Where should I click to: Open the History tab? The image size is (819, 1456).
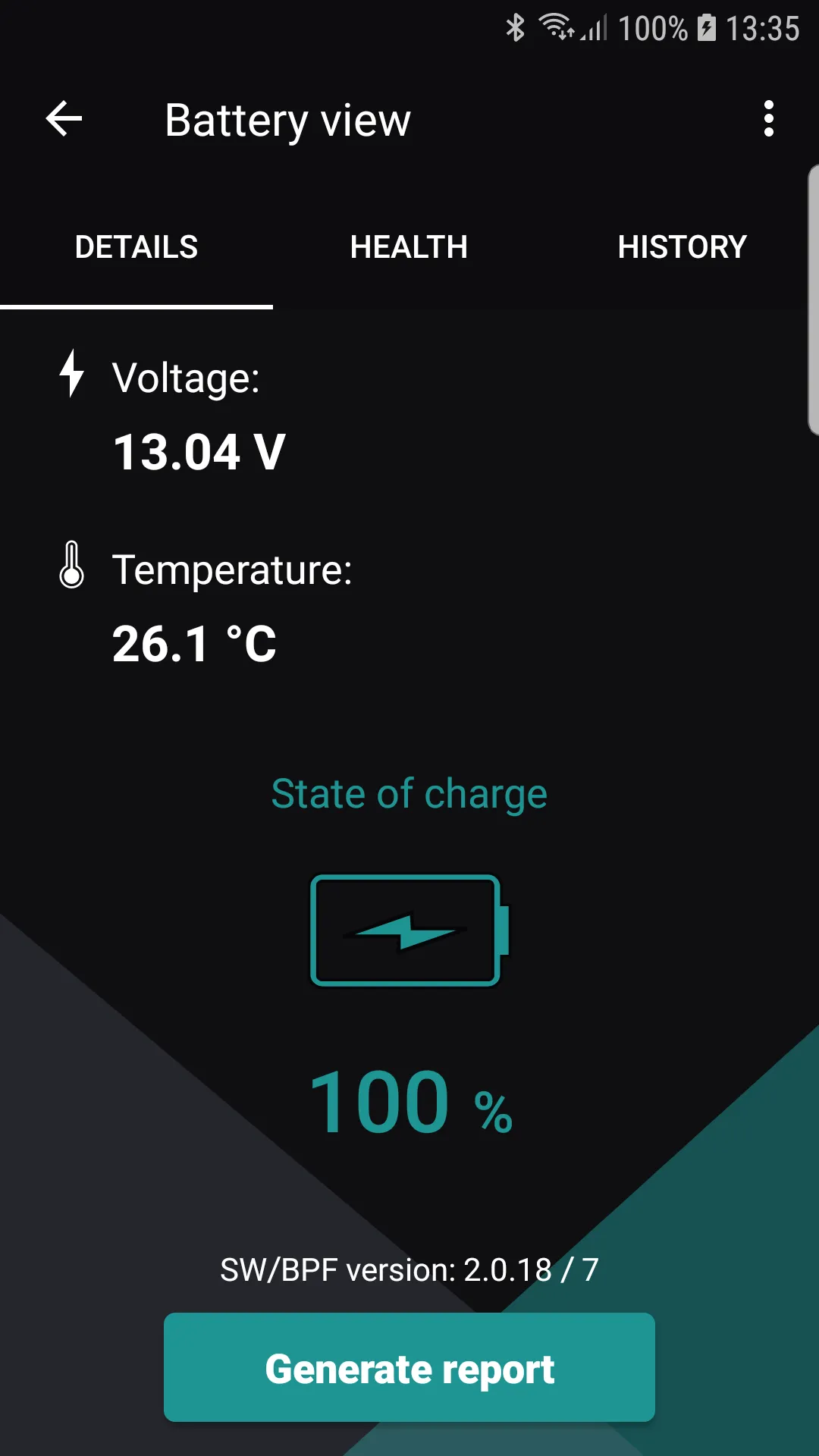(682, 247)
